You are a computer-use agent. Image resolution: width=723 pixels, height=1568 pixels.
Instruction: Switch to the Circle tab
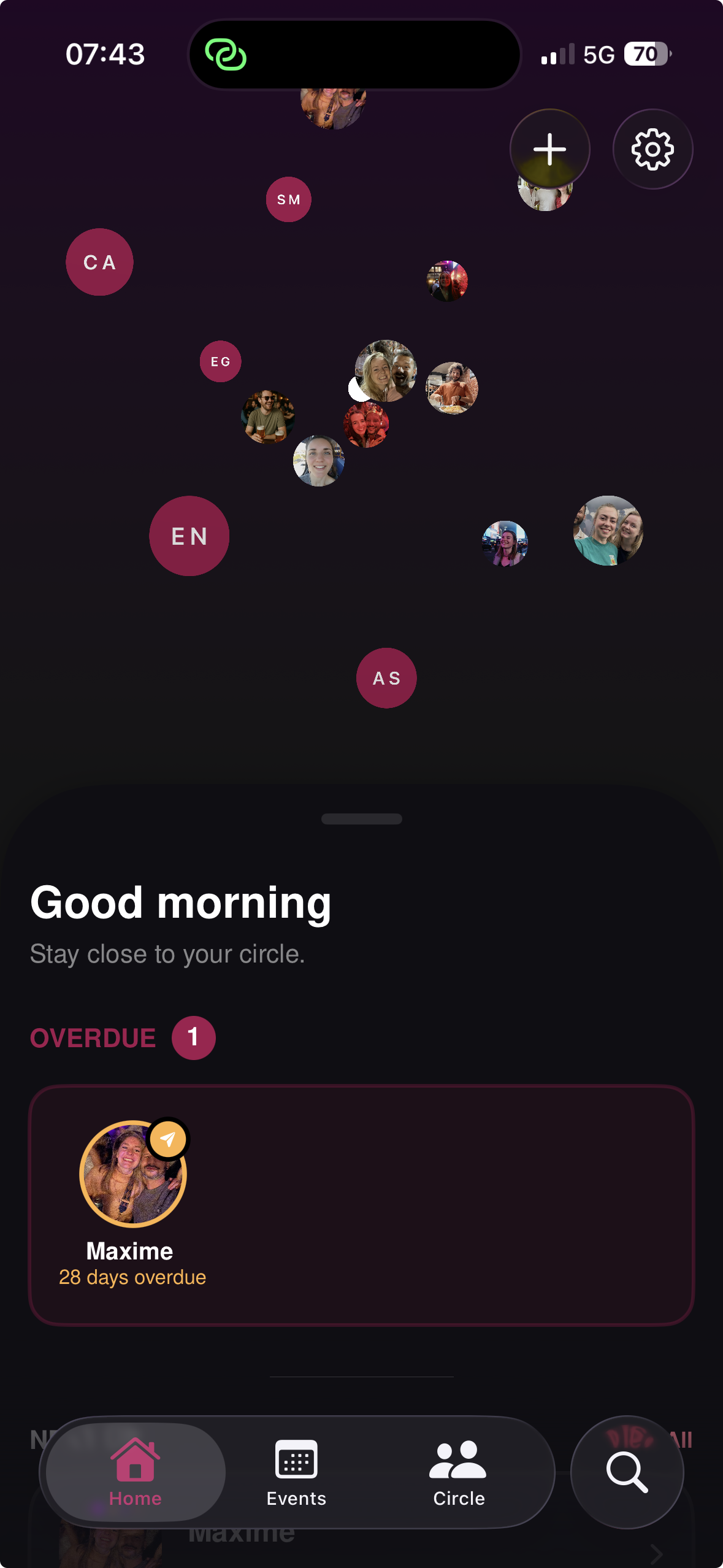click(x=459, y=1472)
